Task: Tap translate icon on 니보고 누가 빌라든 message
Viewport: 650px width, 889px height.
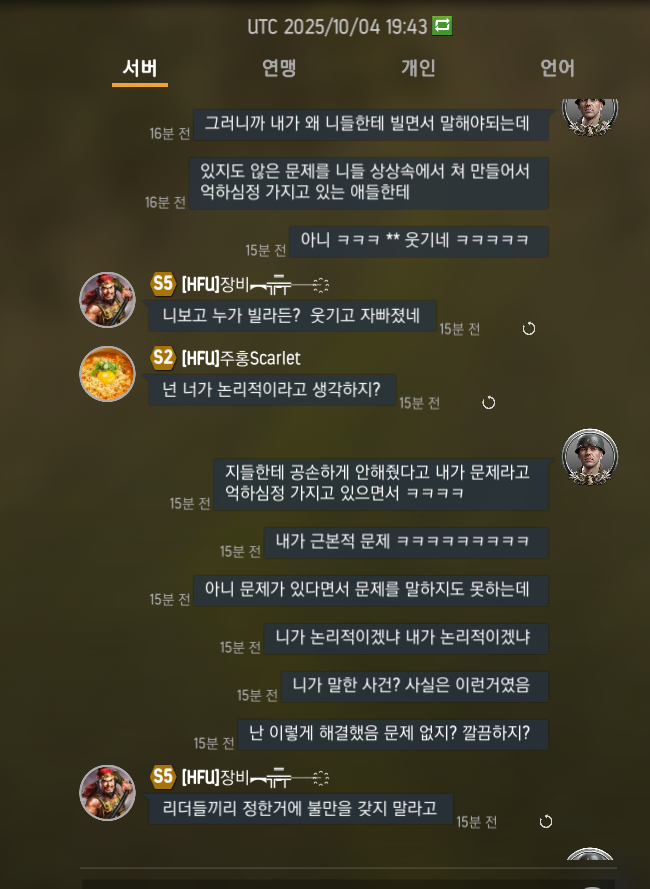Action: tap(529, 328)
